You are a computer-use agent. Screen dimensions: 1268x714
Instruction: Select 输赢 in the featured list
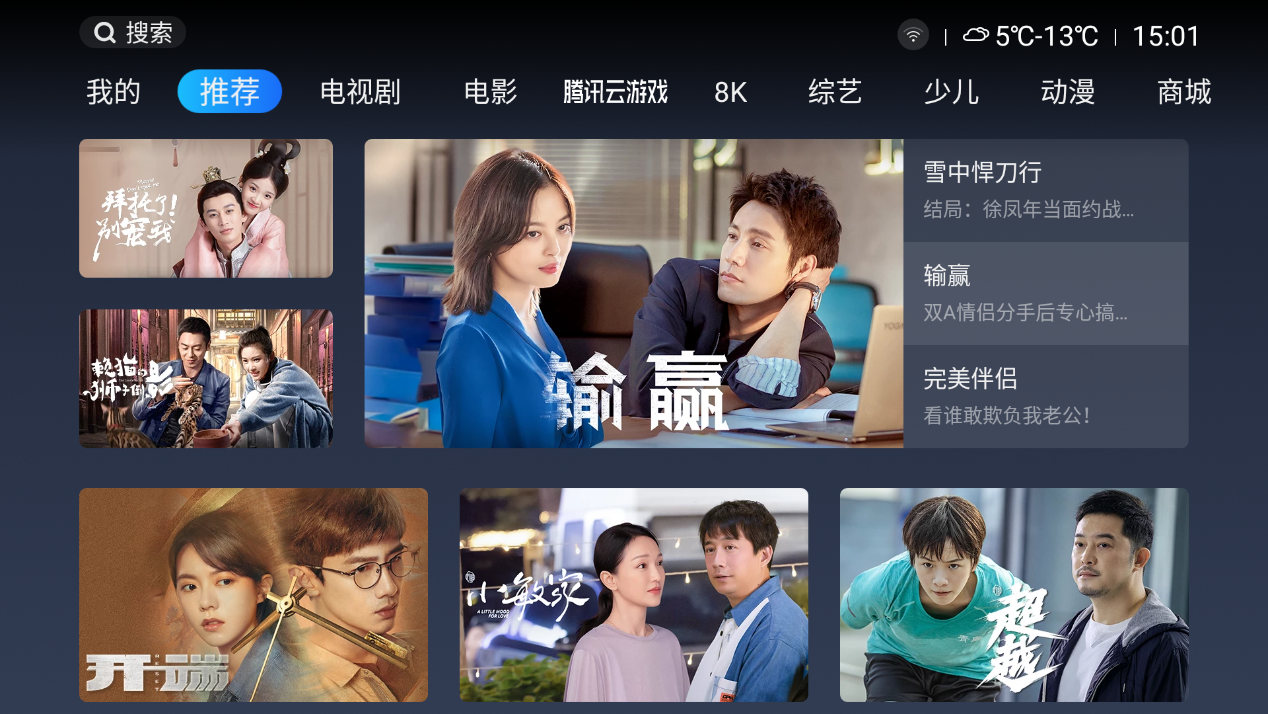[x=1045, y=293]
